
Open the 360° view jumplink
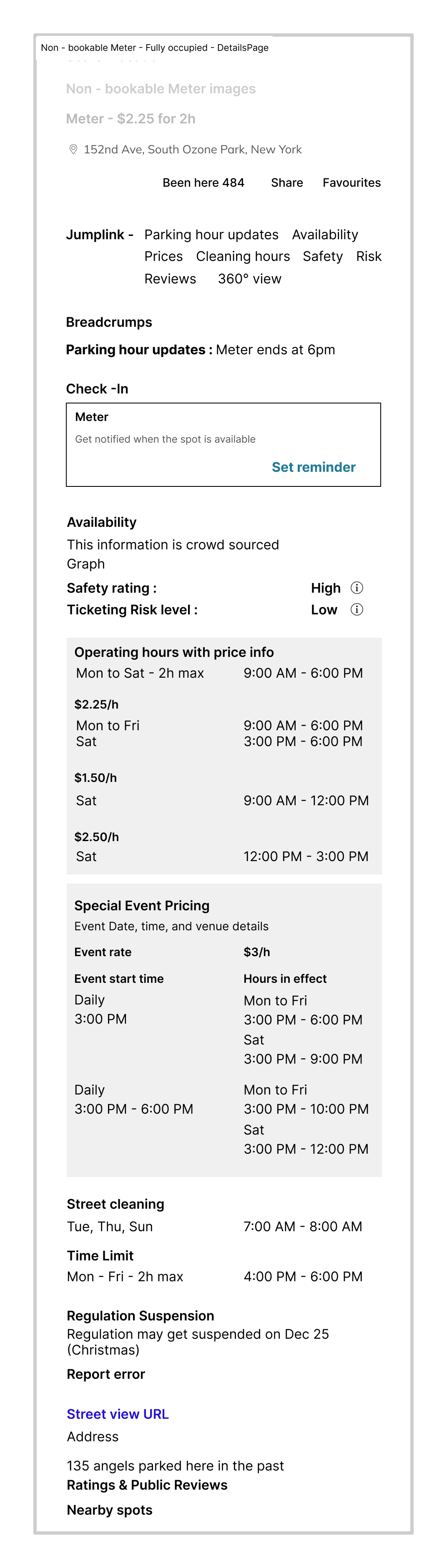249,279
